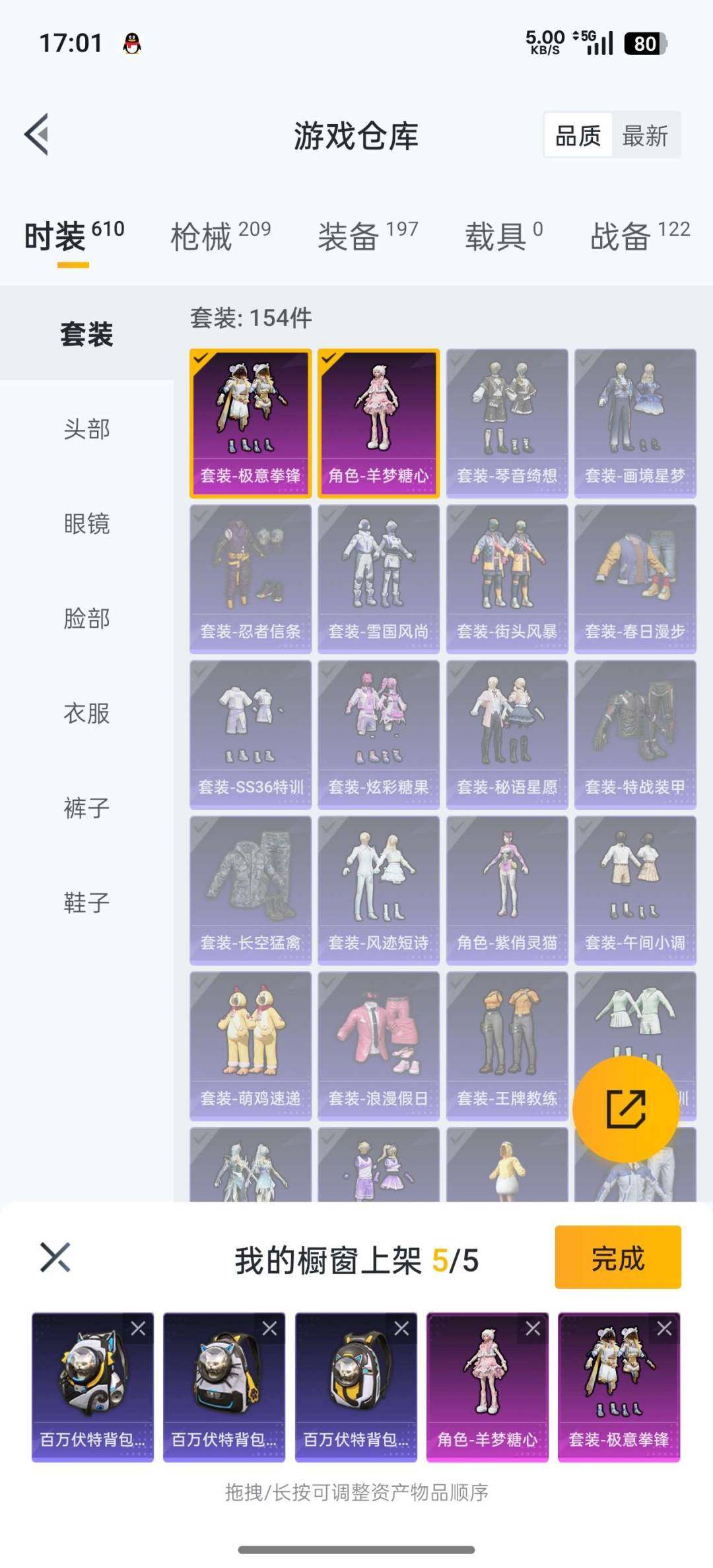Tap the 完成 button
The height and width of the screenshot is (1568, 713).
coord(617,1258)
